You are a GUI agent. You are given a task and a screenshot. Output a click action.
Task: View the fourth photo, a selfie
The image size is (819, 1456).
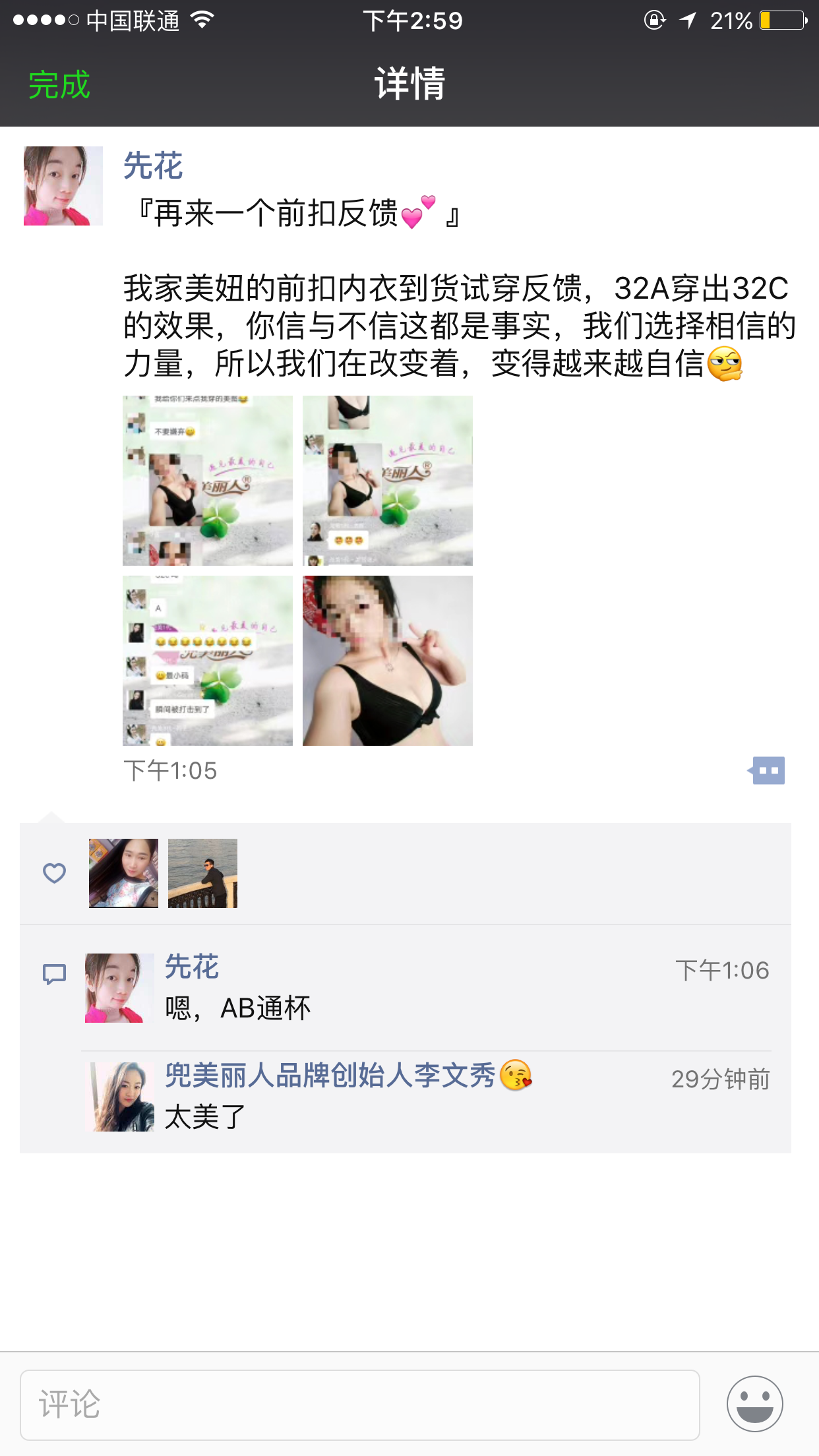pyautogui.click(x=388, y=661)
